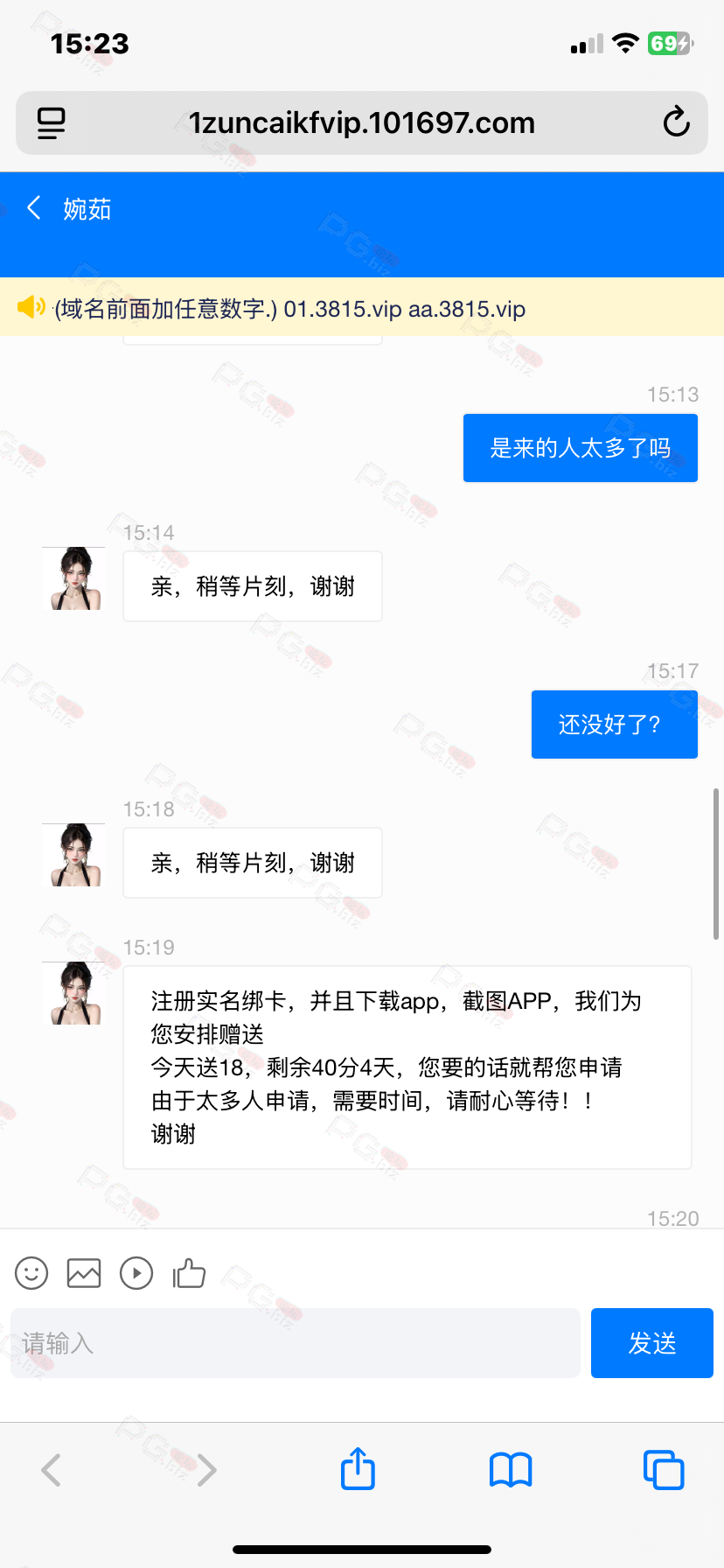Attach an image to the chat
724x1568 pixels.
(x=84, y=1273)
